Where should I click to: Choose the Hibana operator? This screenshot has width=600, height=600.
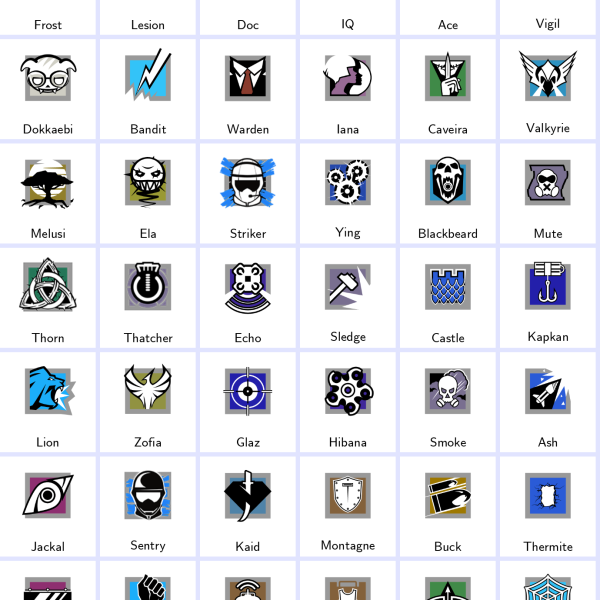pyautogui.click(x=348, y=390)
